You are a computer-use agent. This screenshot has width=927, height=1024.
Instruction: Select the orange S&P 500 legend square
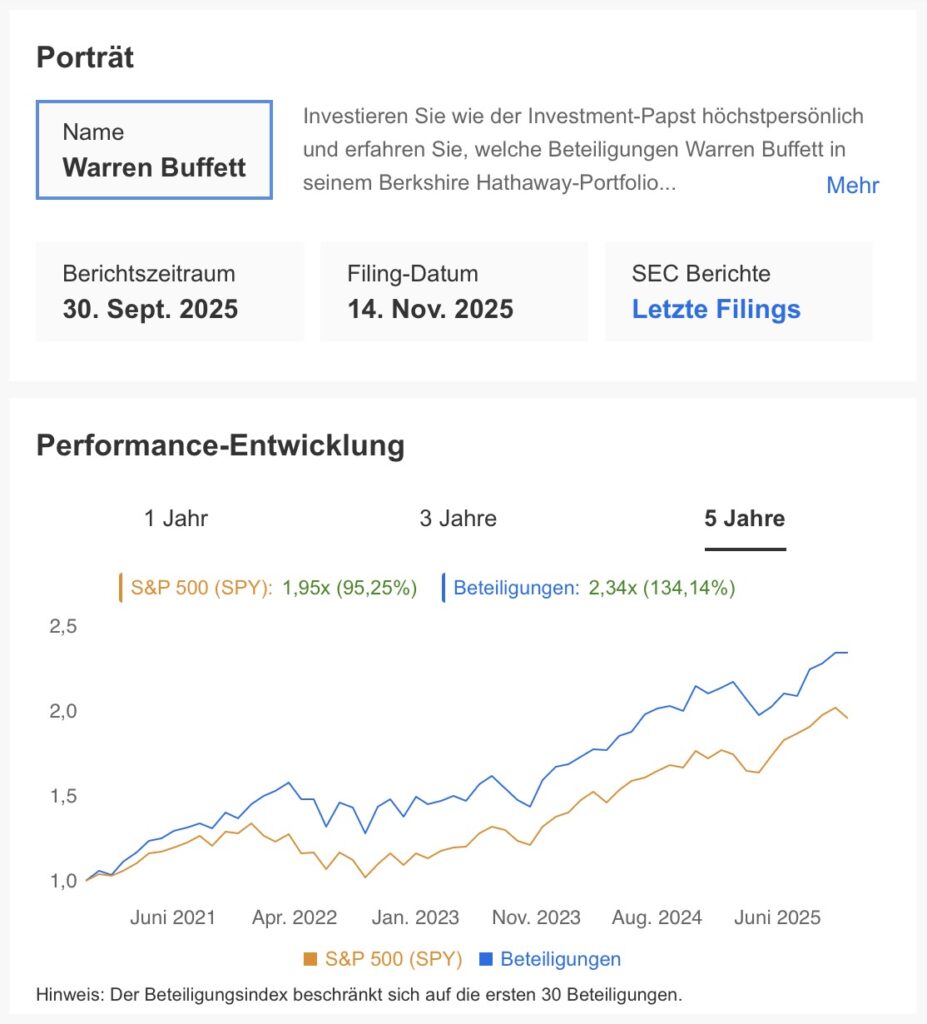310,958
